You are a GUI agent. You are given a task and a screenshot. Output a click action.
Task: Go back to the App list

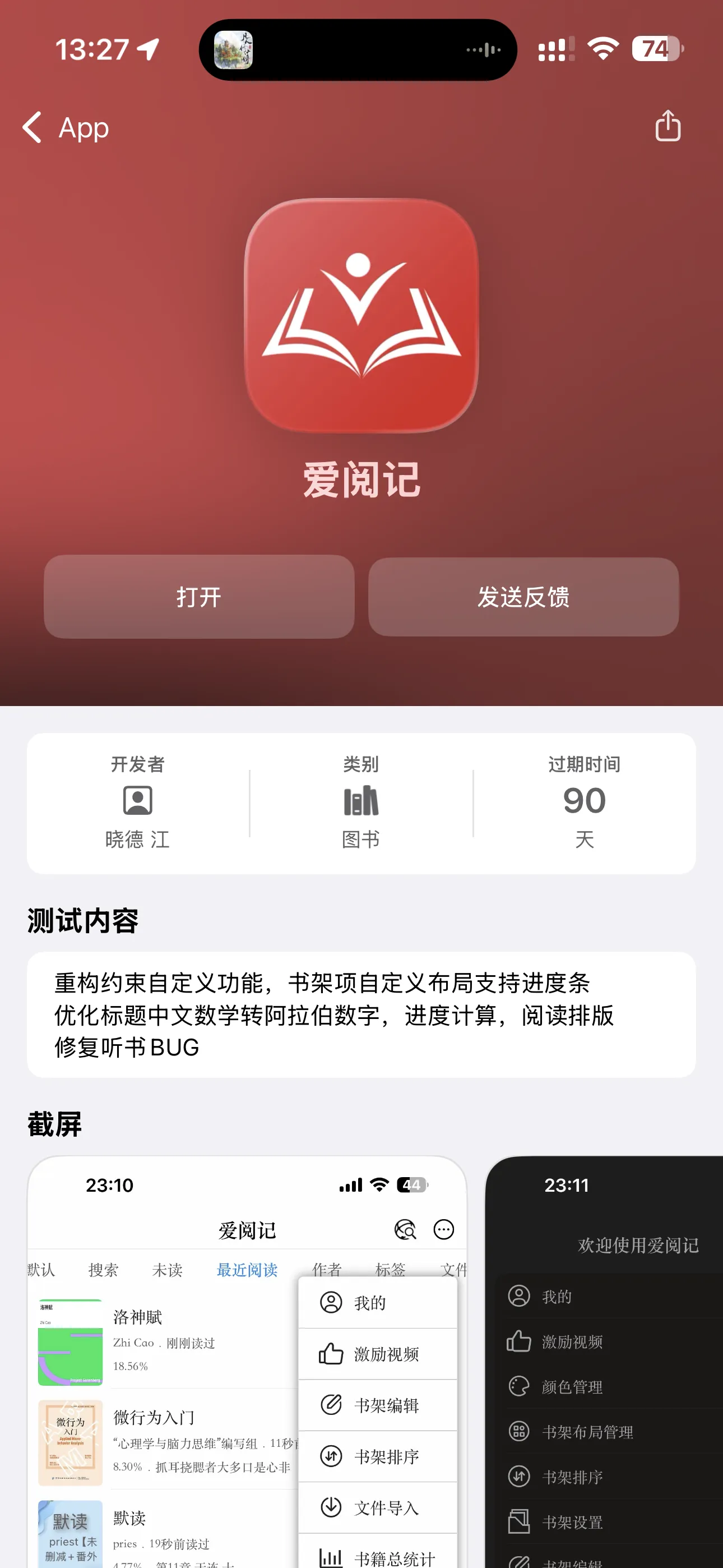click(x=66, y=128)
